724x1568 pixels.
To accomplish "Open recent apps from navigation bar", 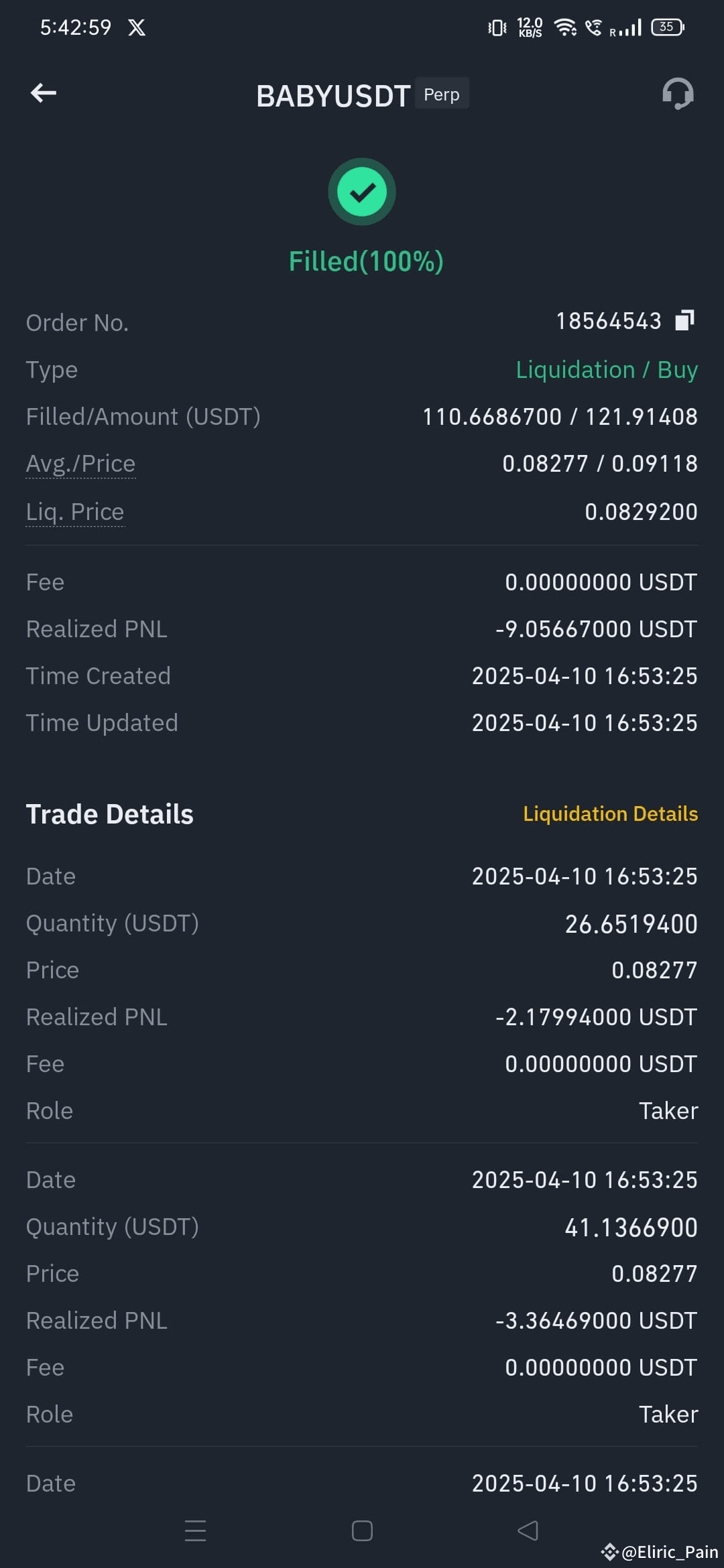I will [195, 1530].
